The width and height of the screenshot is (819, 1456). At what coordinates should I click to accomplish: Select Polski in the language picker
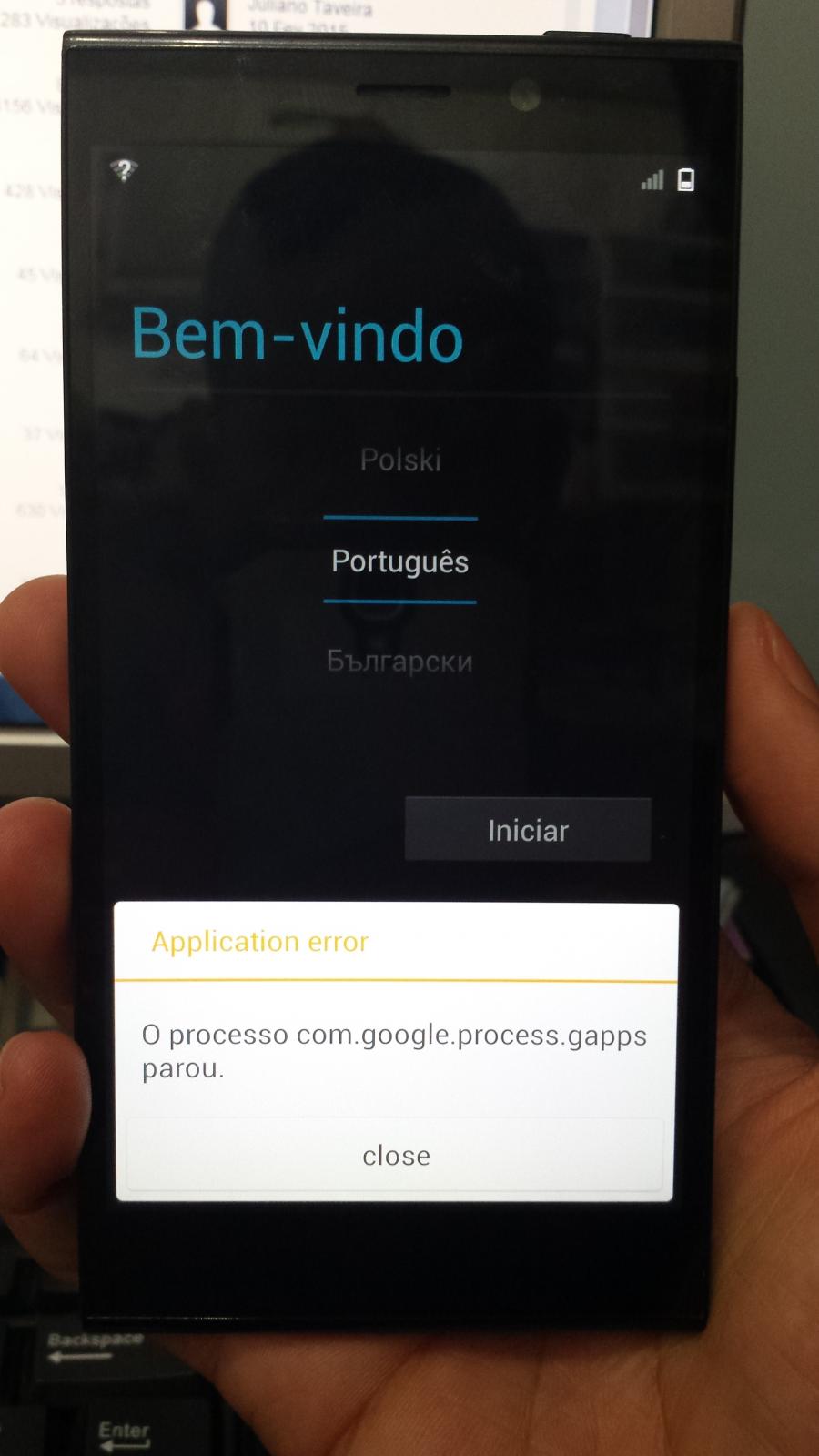(400, 460)
